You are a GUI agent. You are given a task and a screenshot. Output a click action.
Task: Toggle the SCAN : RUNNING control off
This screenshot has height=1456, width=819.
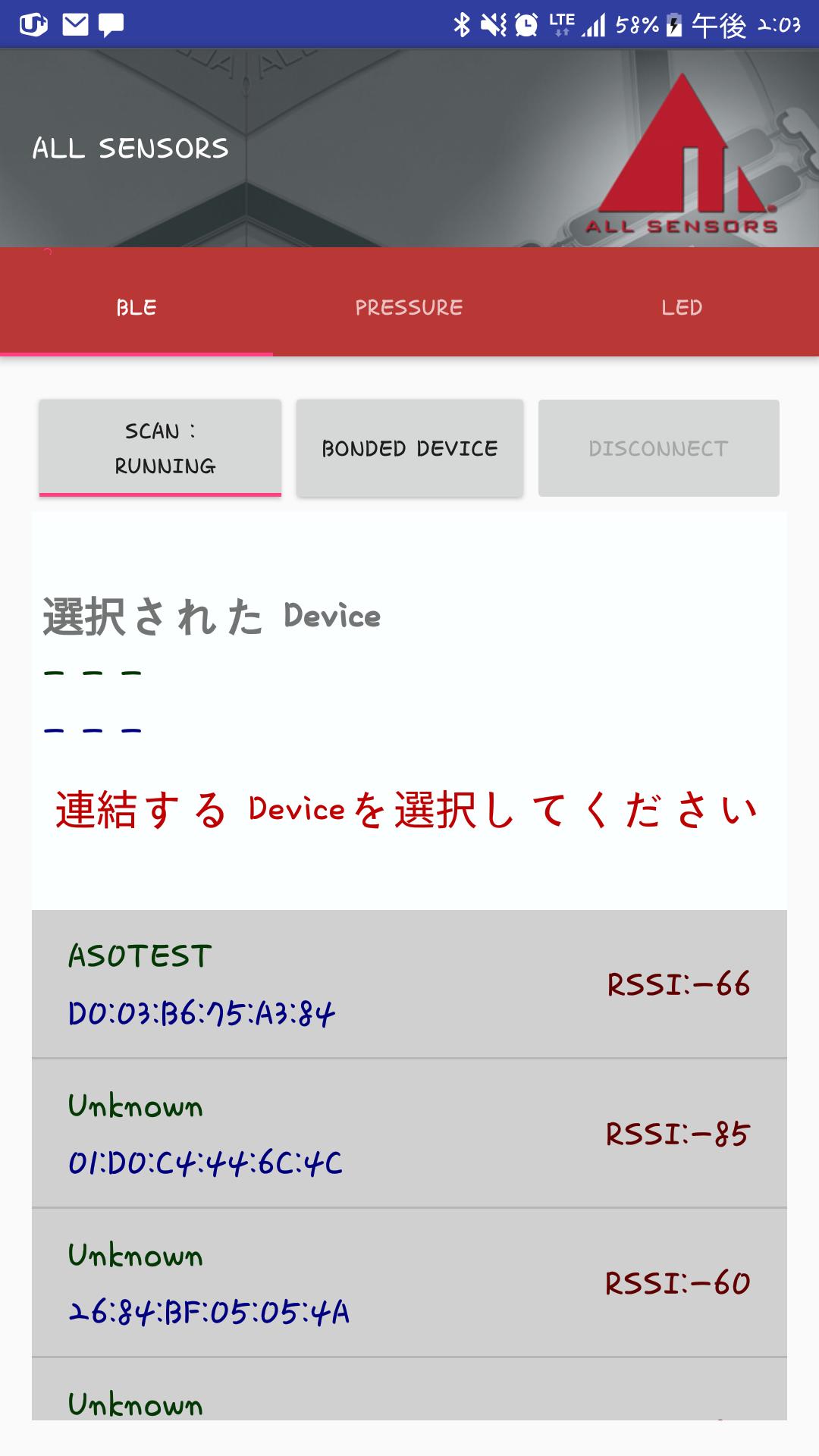pos(160,449)
